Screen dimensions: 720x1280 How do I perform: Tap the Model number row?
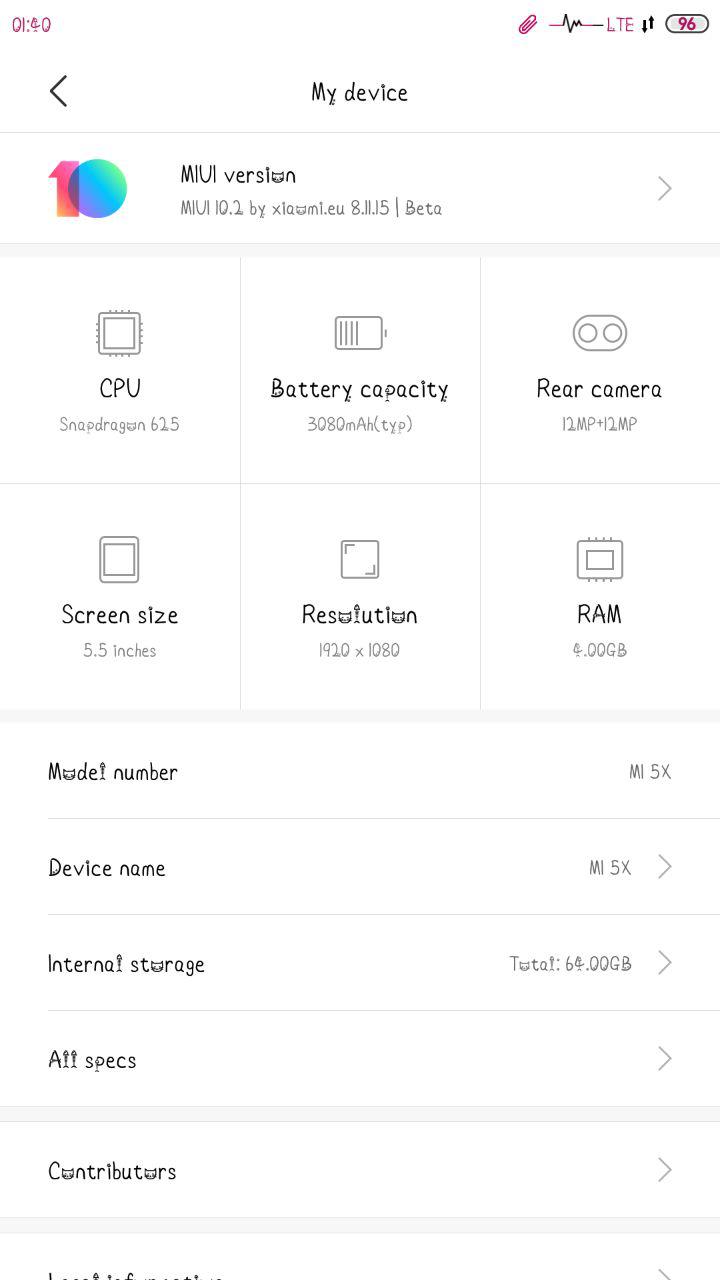(360, 771)
